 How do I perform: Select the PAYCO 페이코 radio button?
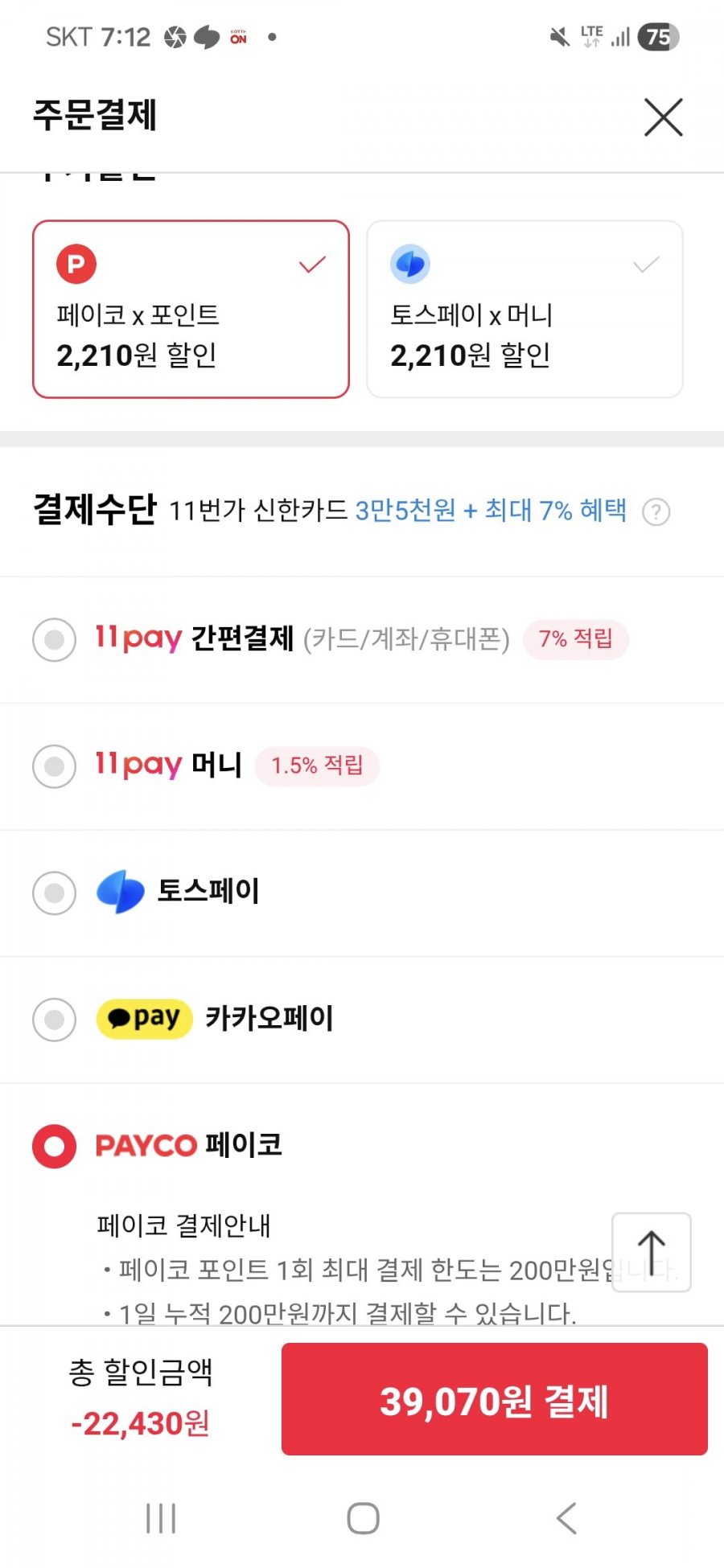54,1146
